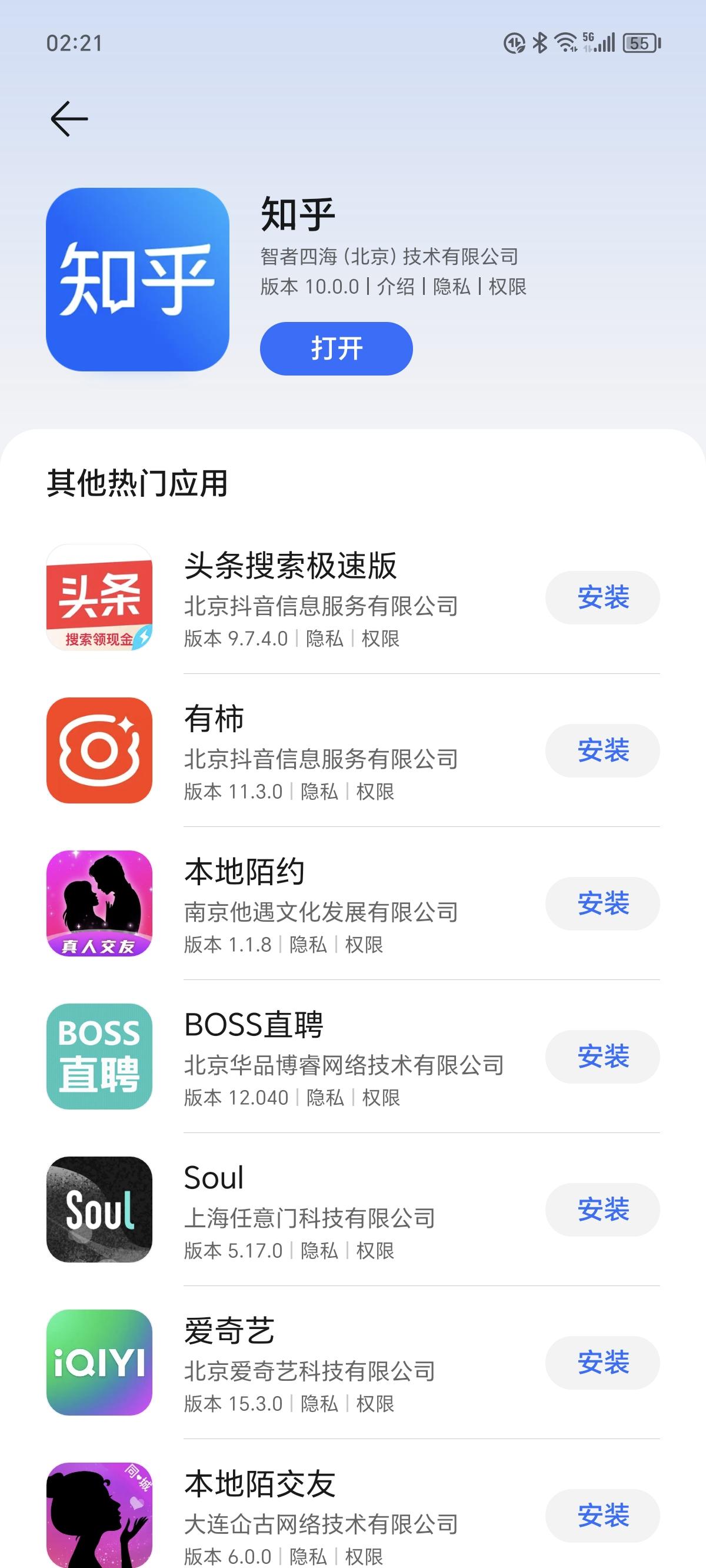The image size is (706, 1568).
Task: Open 知乎 via the 打开 button
Action: click(x=336, y=348)
